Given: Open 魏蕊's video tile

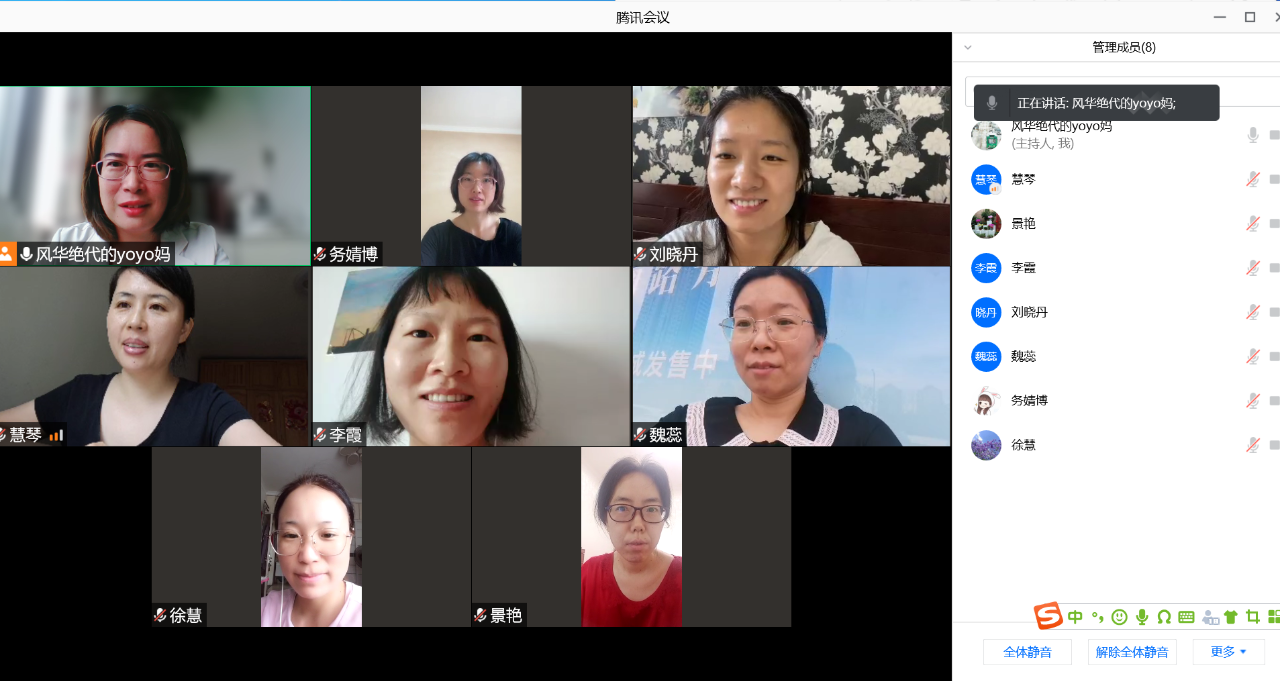Looking at the screenshot, I should click(x=791, y=355).
